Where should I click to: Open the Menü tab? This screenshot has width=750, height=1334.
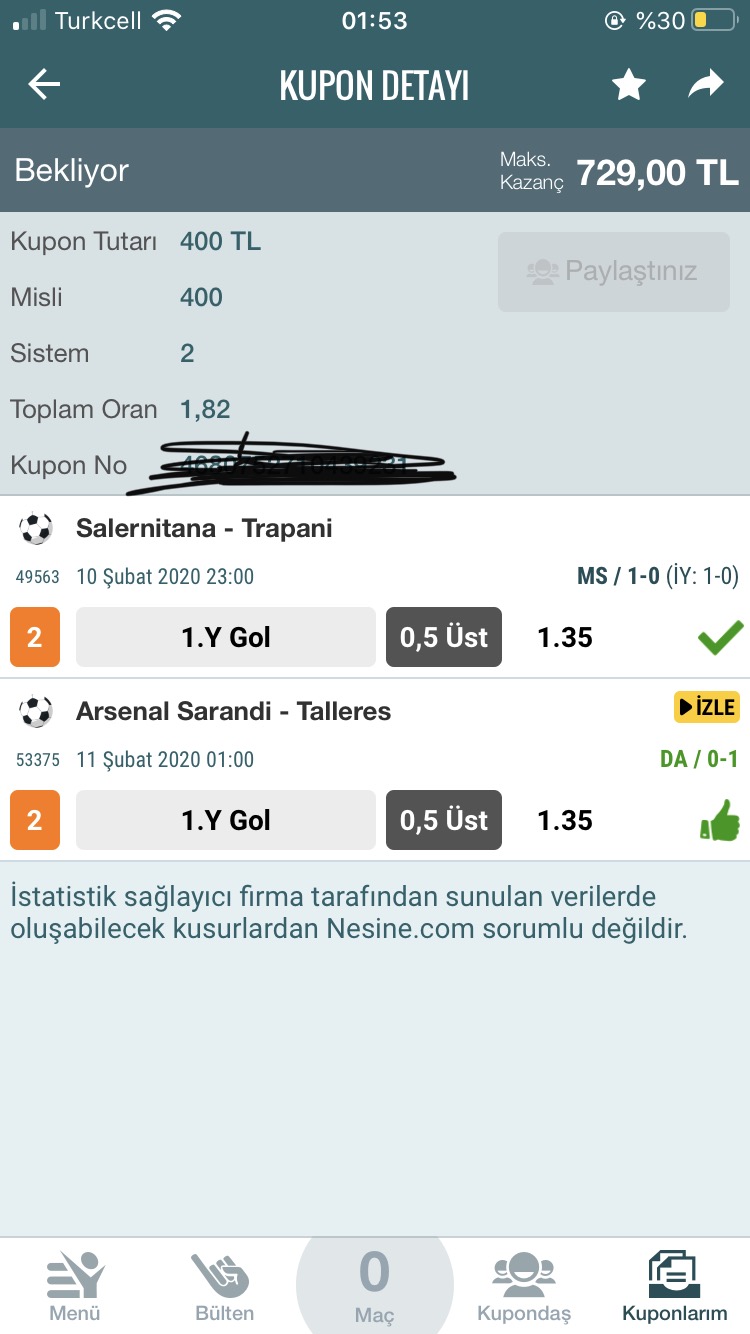coord(75,1286)
